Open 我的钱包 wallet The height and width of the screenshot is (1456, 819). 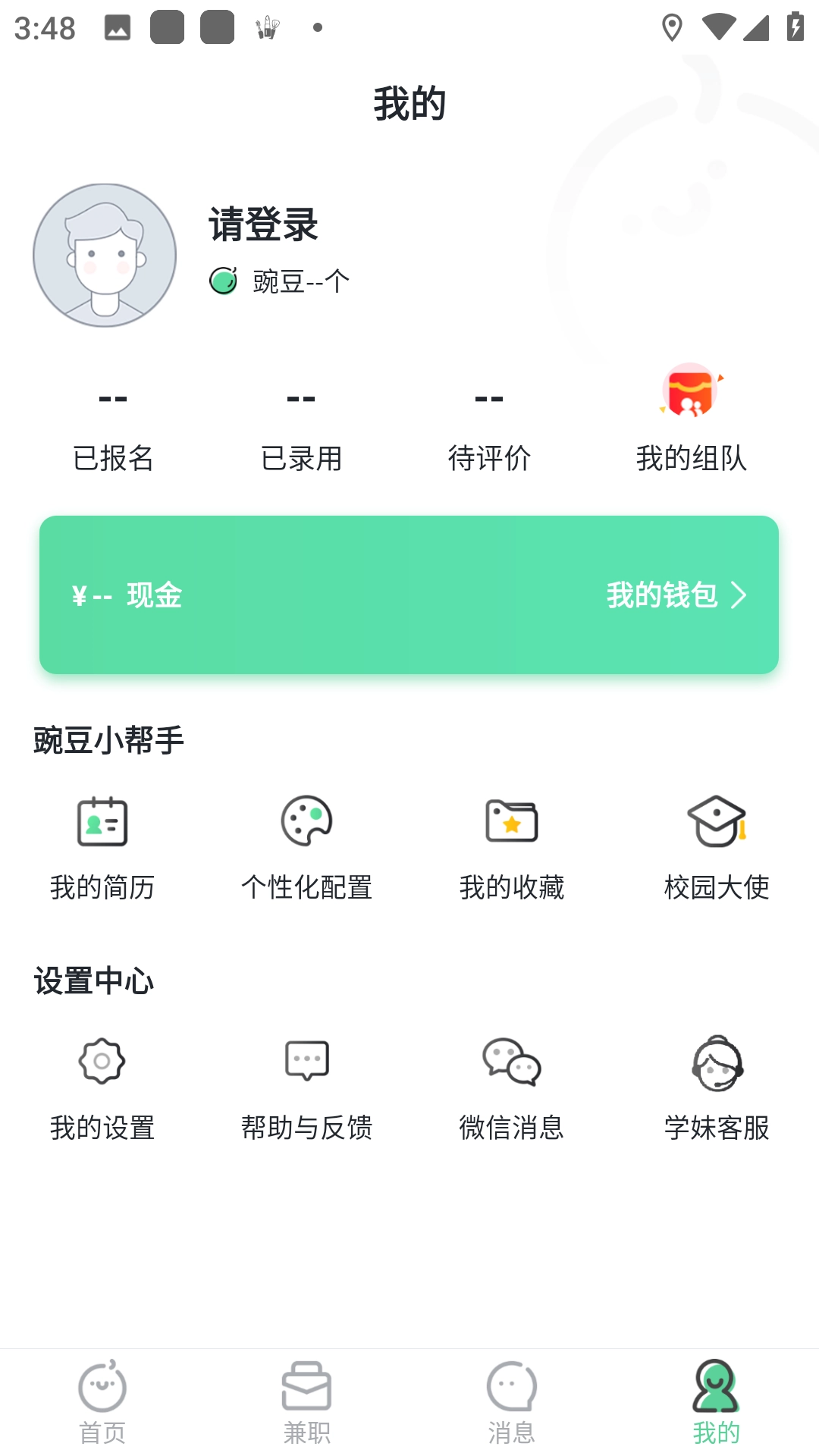click(x=663, y=596)
